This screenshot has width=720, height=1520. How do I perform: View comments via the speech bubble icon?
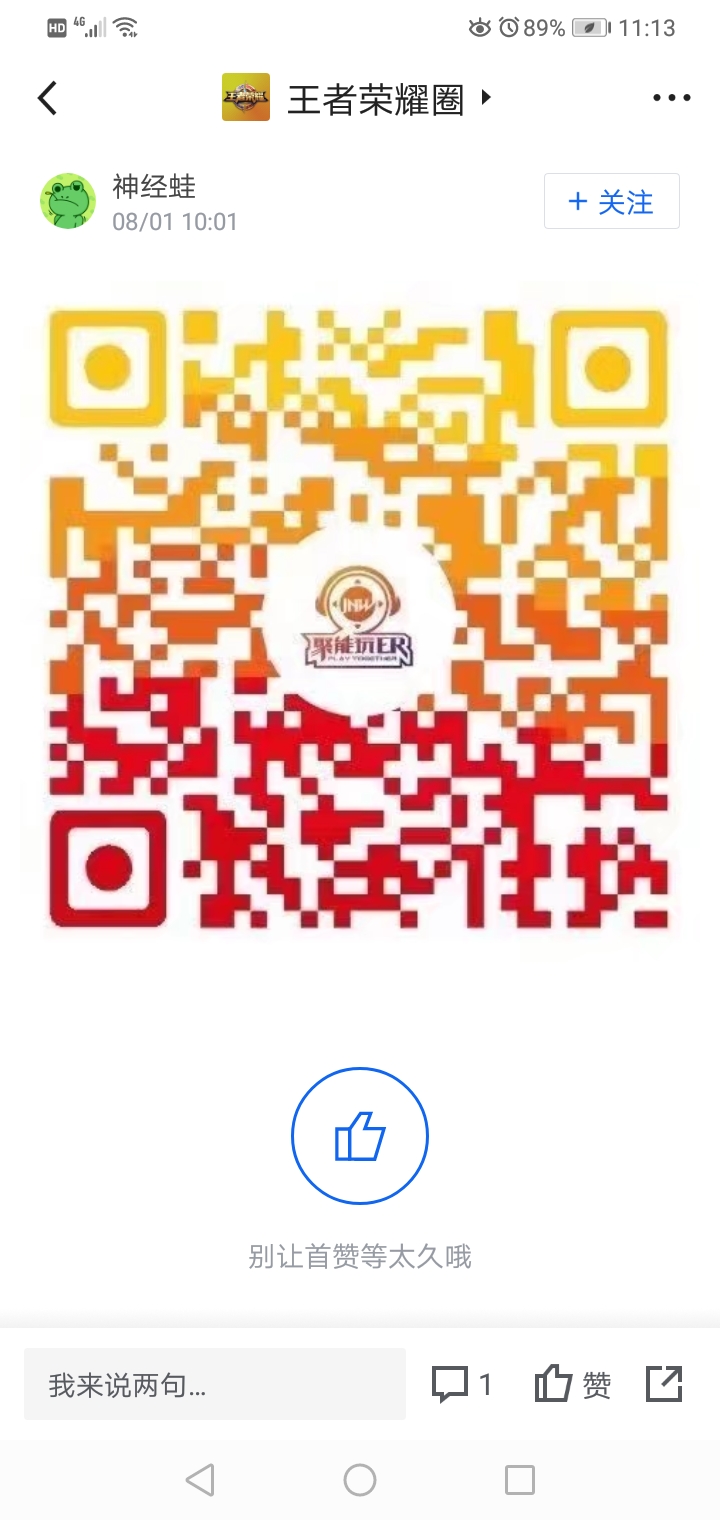(451, 1385)
